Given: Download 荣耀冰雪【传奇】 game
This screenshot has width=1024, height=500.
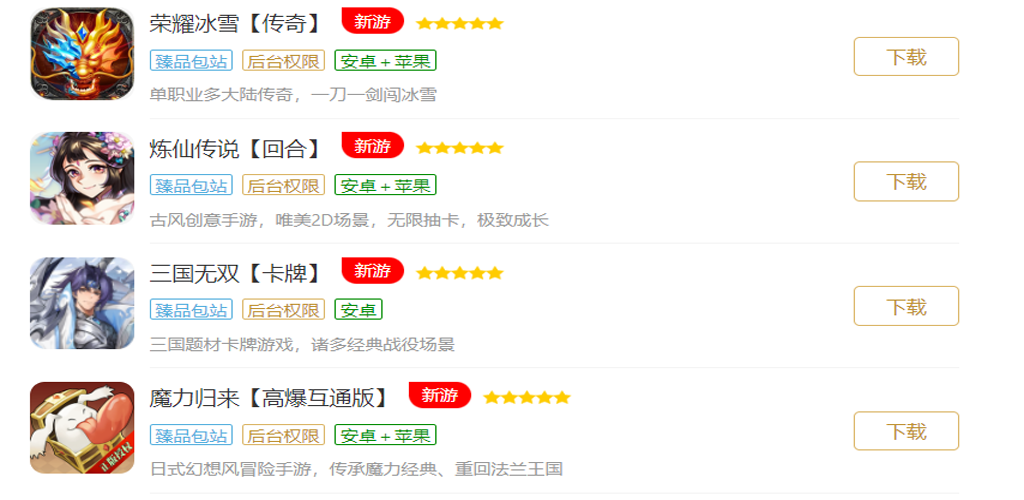Looking at the screenshot, I should click(x=905, y=57).
